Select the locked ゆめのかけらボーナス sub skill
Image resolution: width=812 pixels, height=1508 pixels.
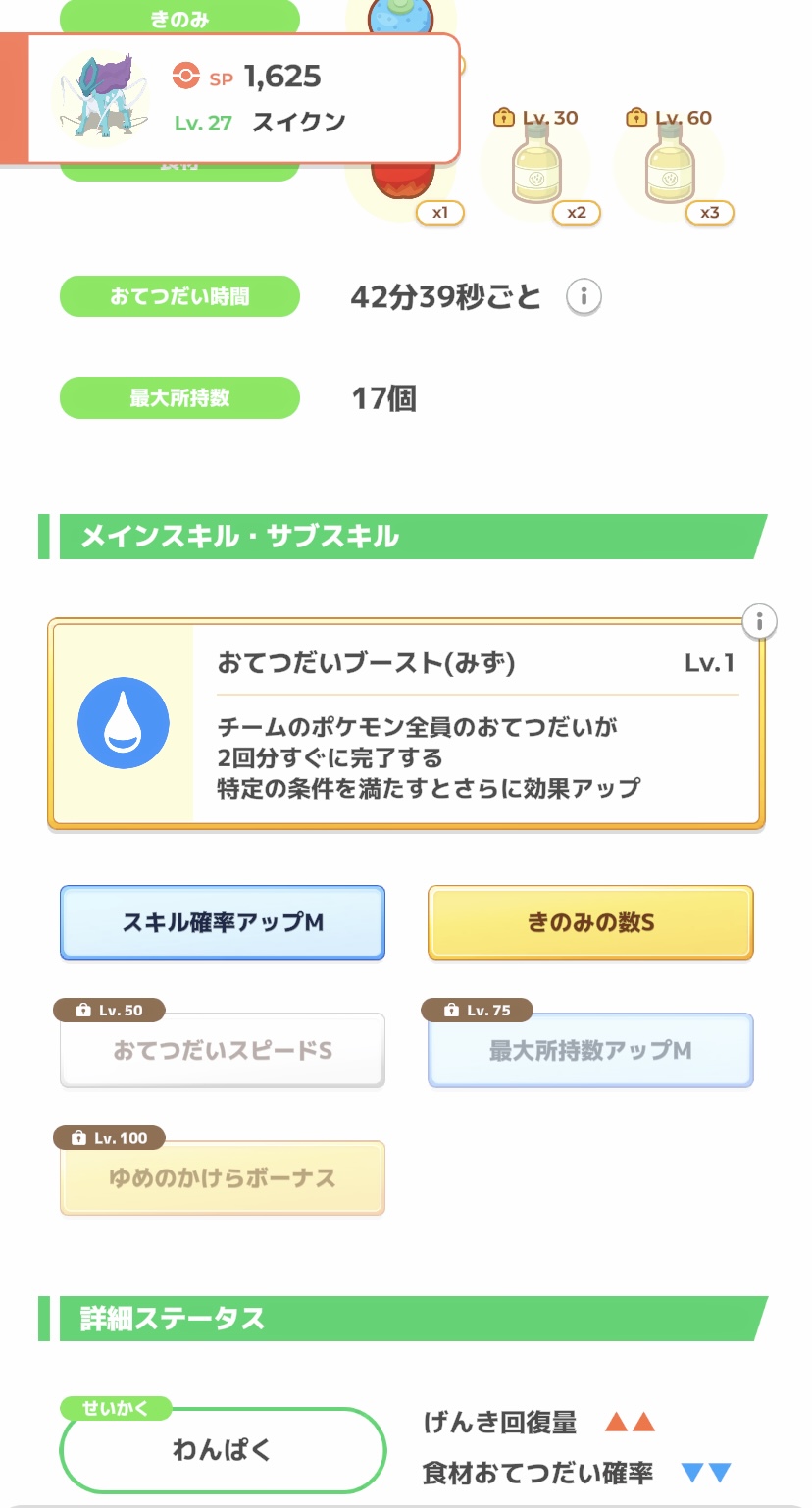click(x=223, y=1177)
